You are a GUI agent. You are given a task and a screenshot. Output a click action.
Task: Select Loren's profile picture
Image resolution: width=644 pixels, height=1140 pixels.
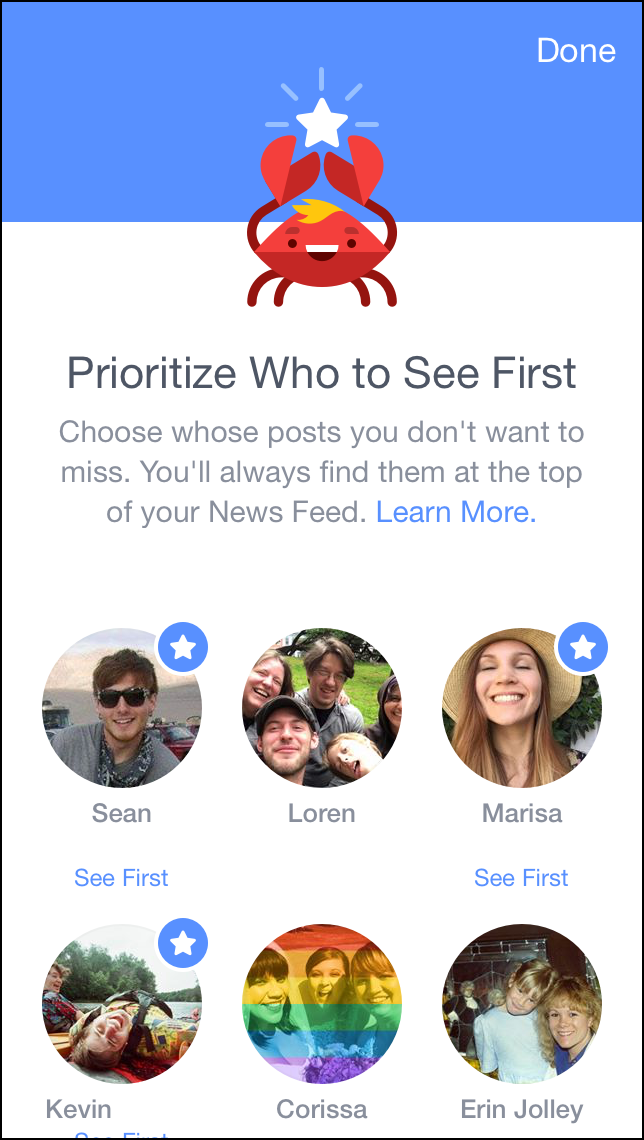(x=322, y=708)
